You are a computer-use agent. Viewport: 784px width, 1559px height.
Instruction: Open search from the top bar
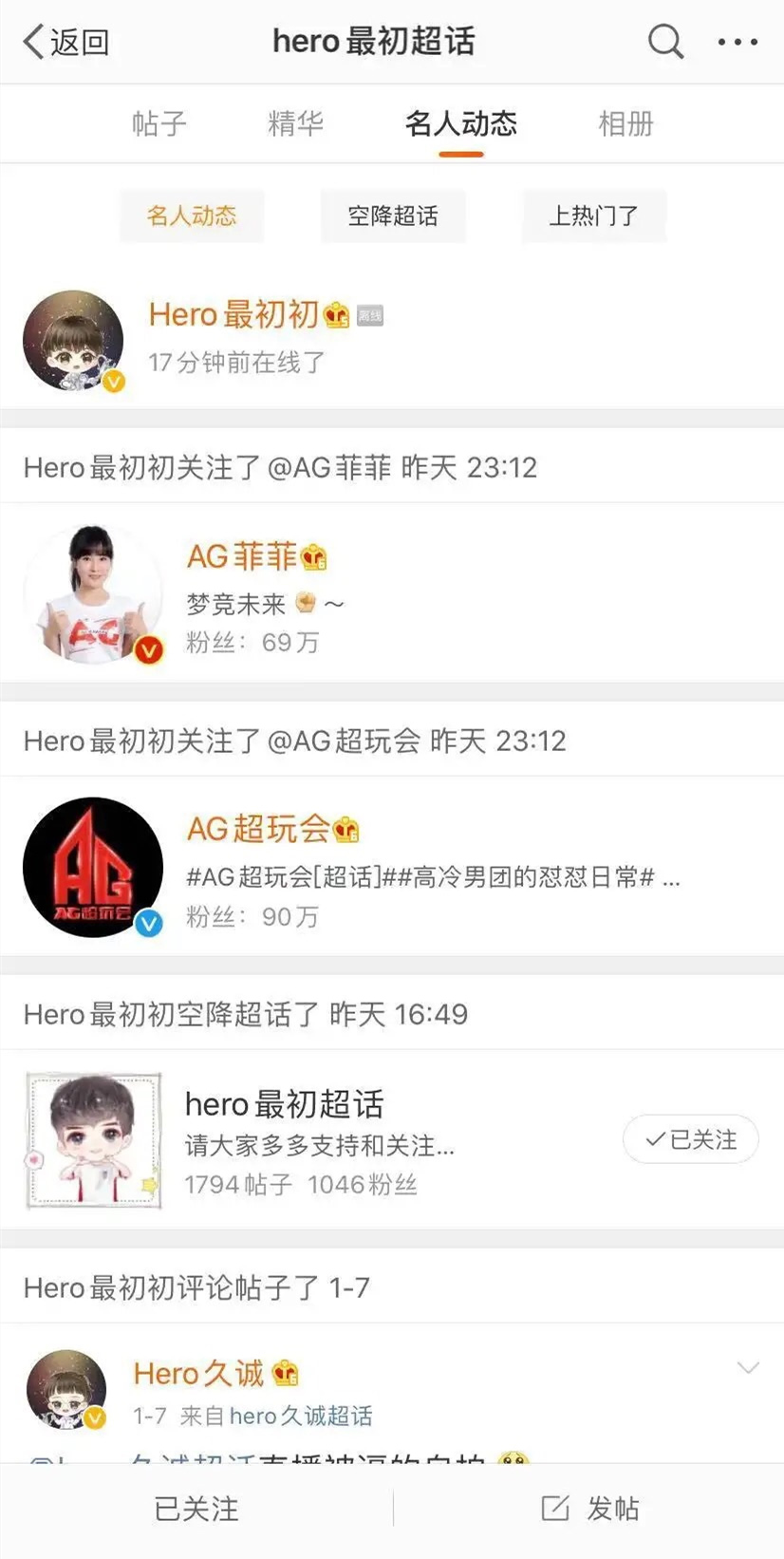pos(664,42)
